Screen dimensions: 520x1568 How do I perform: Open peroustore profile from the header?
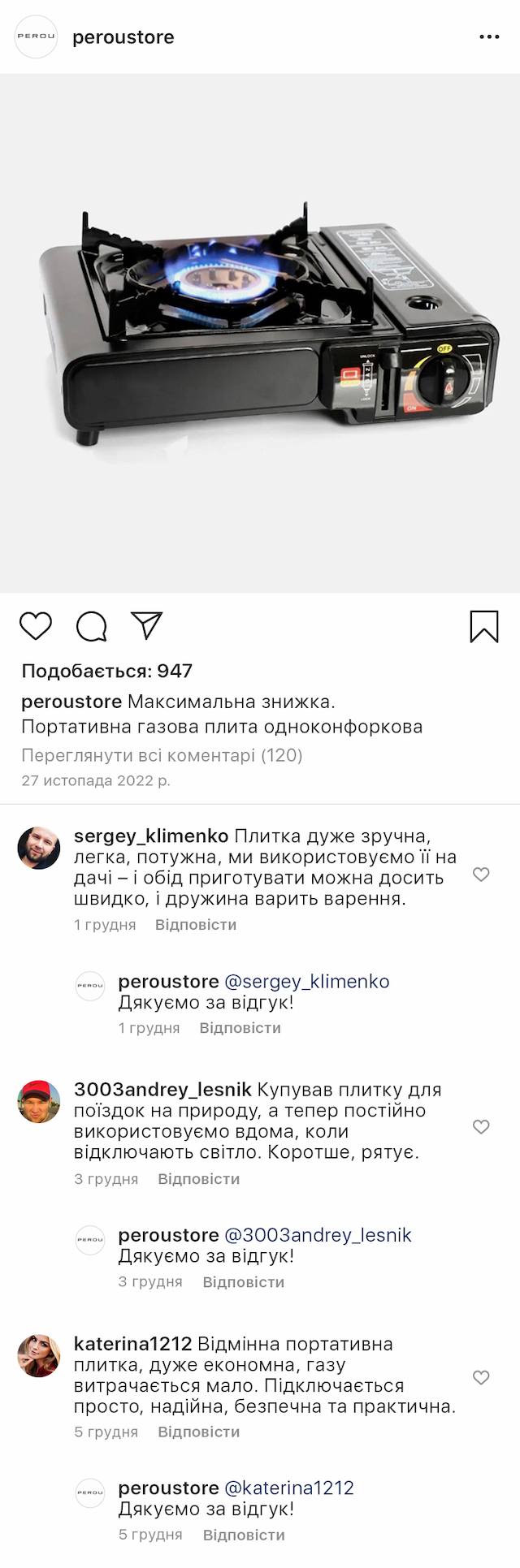[x=123, y=37]
